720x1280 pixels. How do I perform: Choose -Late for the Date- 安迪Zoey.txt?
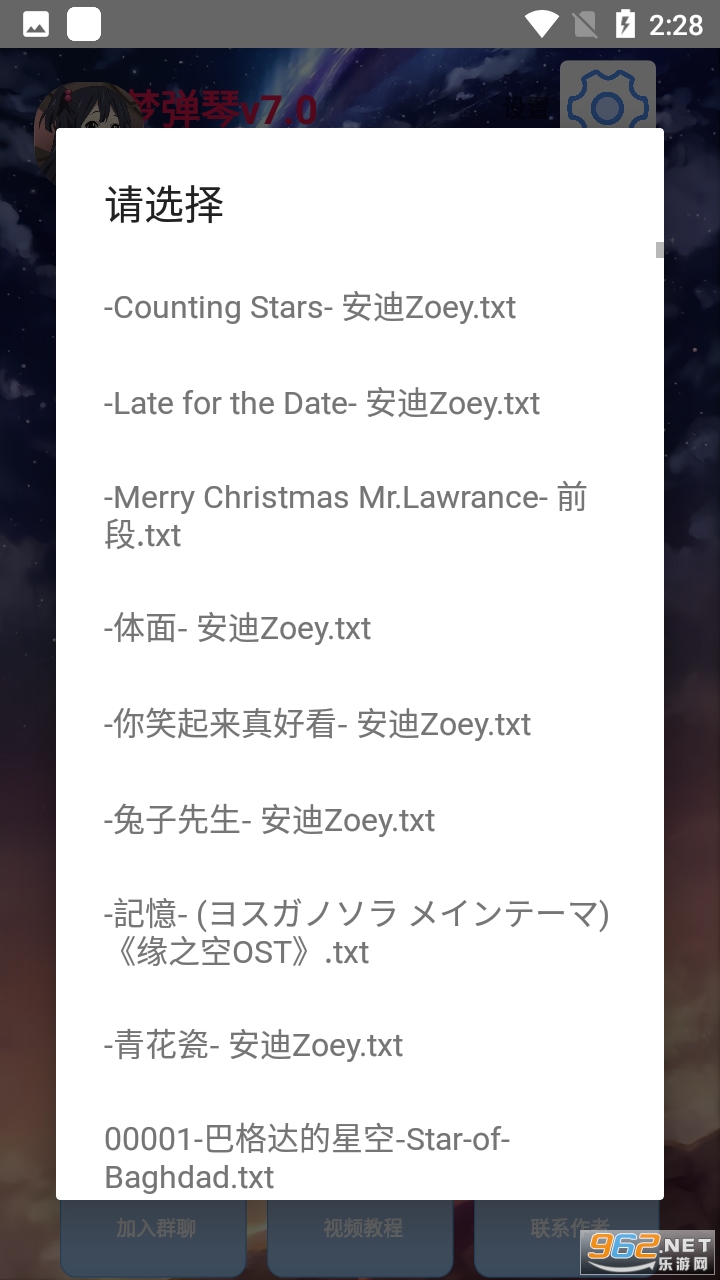tap(322, 403)
